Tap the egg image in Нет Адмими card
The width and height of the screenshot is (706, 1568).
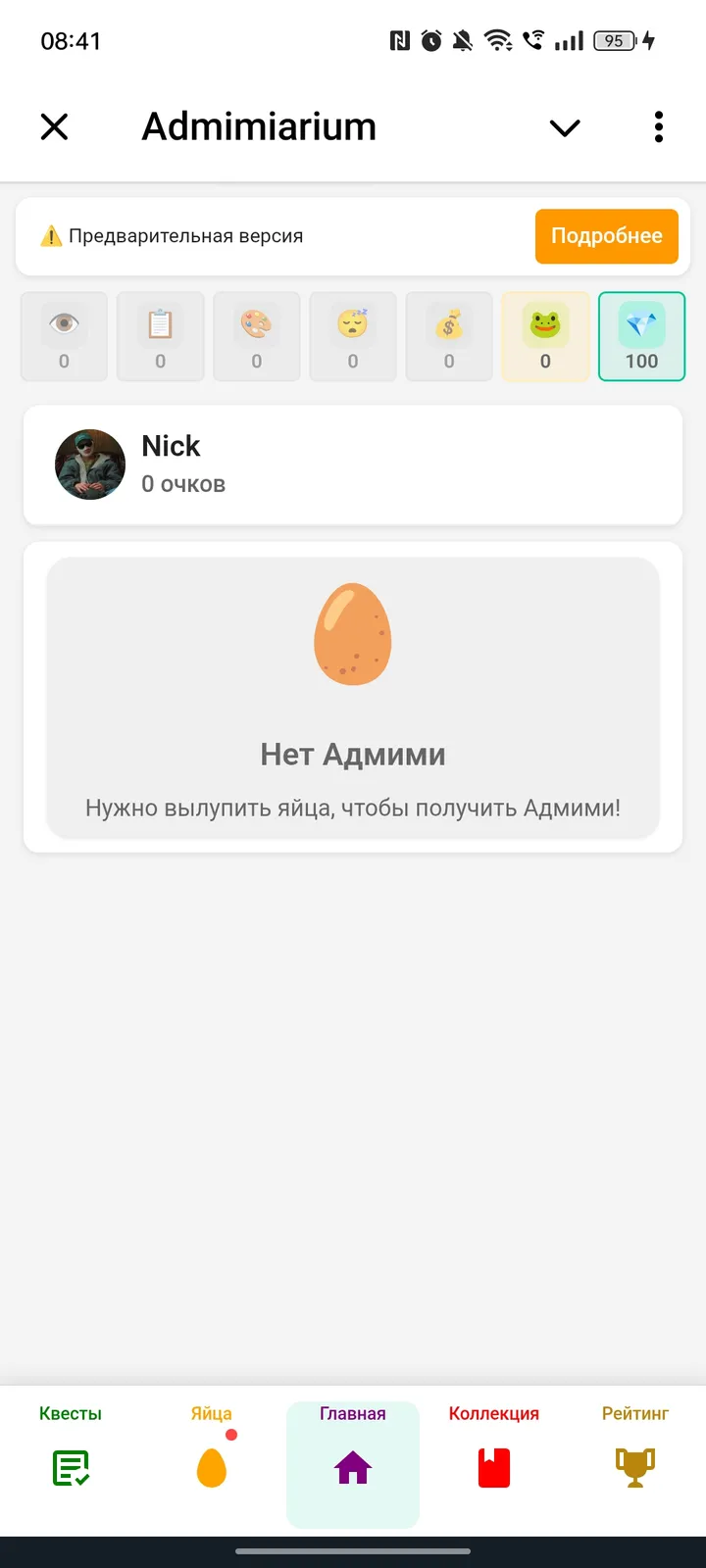tap(353, 634)
